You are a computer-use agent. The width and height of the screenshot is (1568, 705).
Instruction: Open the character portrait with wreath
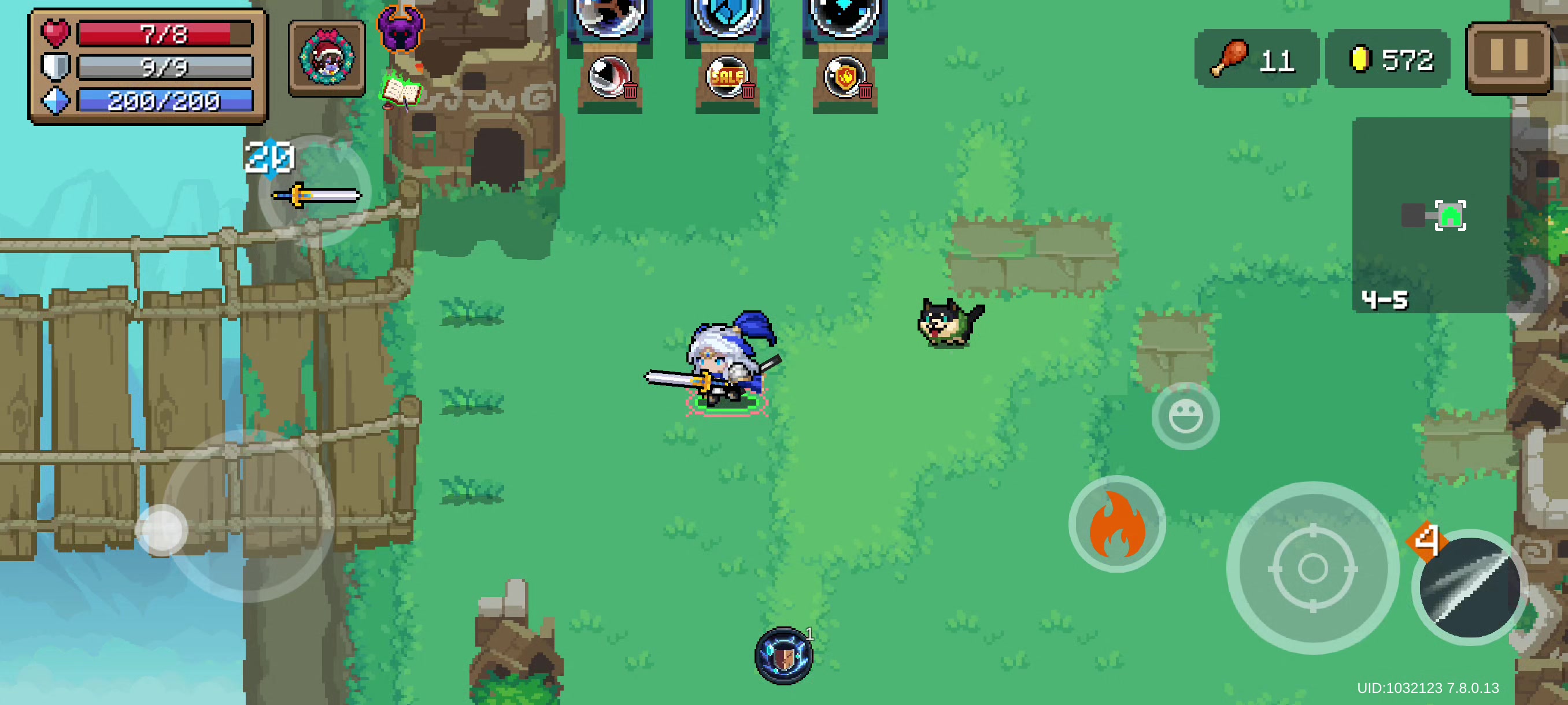point(327,58)
